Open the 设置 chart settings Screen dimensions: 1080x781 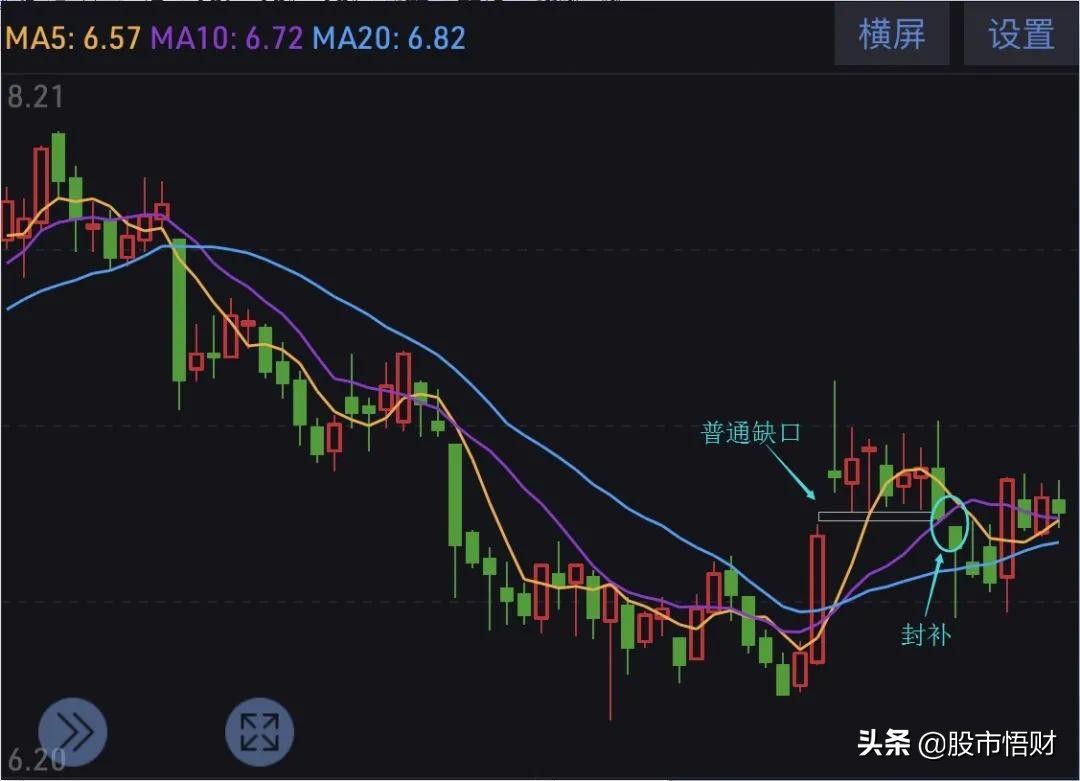1021,36
